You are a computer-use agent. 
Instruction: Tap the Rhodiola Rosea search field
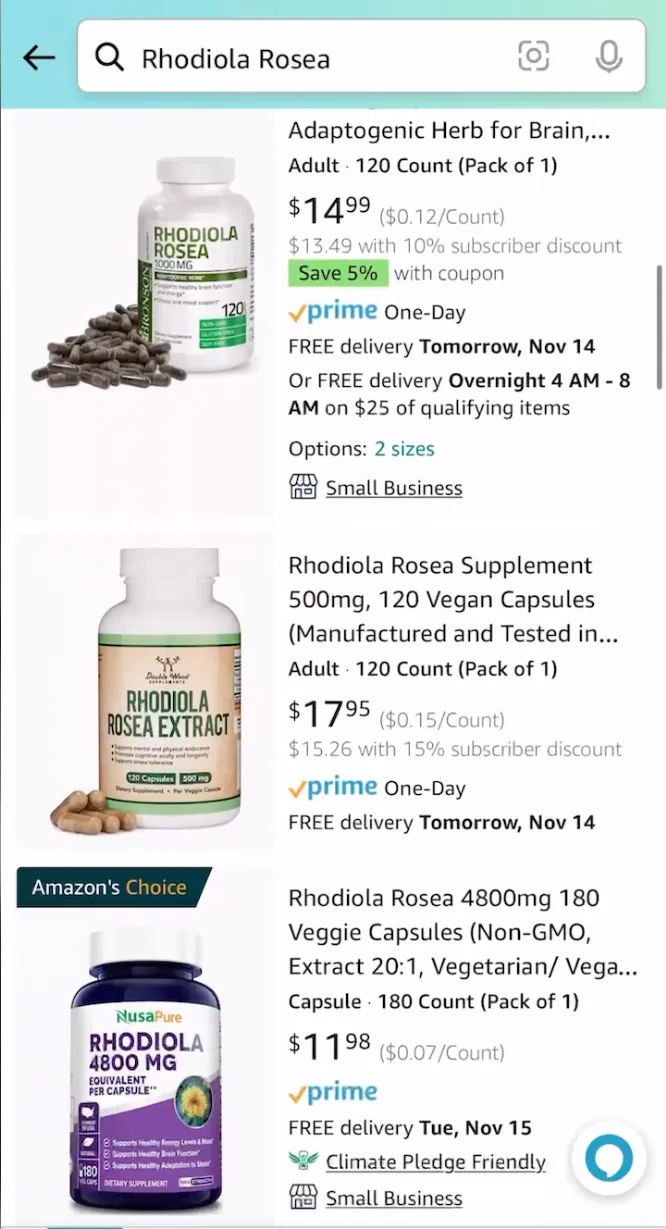[300, 59]
